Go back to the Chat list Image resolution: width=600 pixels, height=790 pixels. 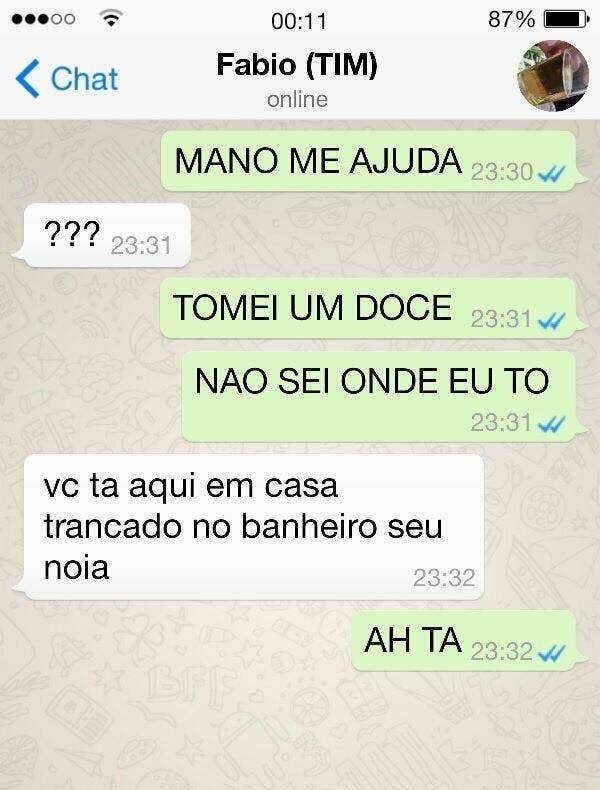(68, 78)
